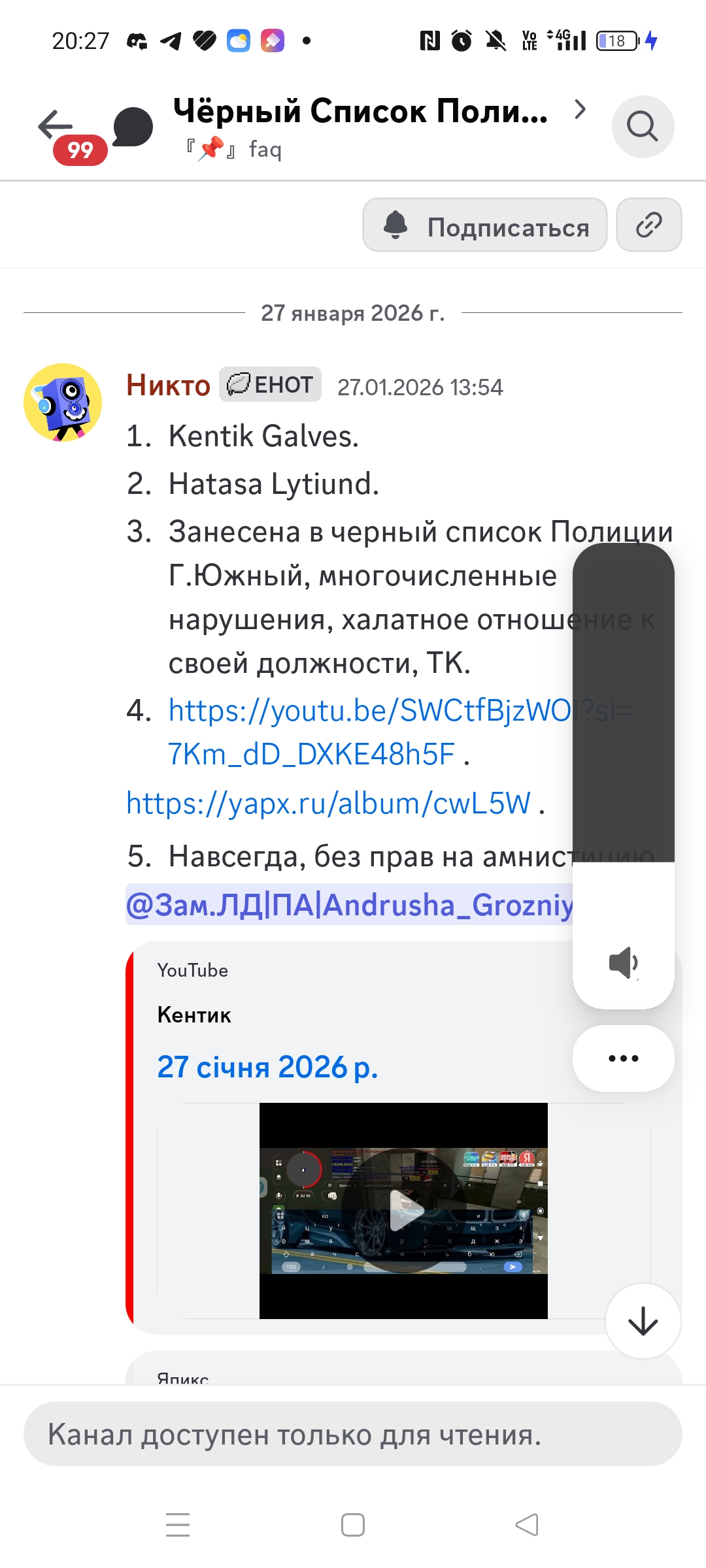
Task: Open the youtu.be video link
Action: pos(366,711)
